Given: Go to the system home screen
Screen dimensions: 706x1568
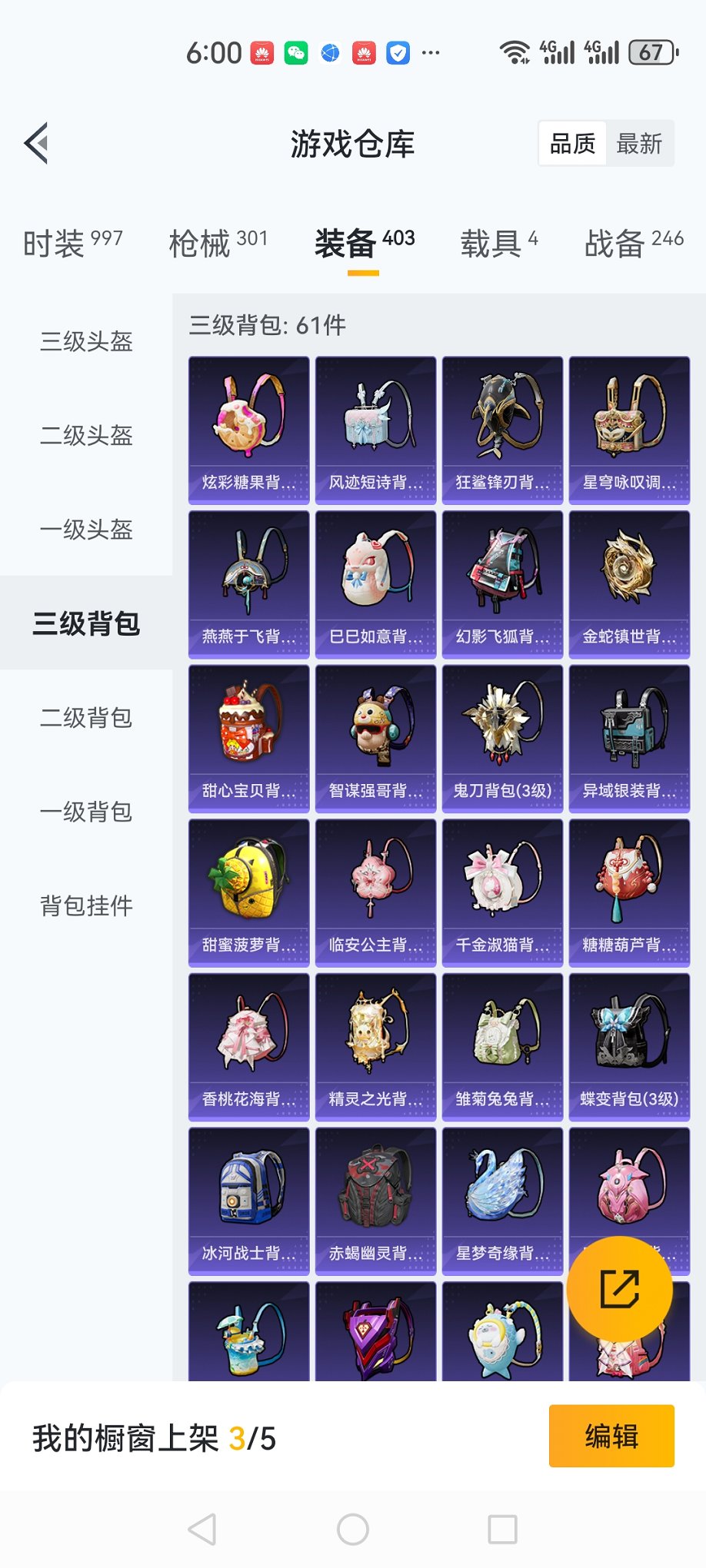Looking at the screenshot, I should pyautogui.click(x=353, y=1530).
